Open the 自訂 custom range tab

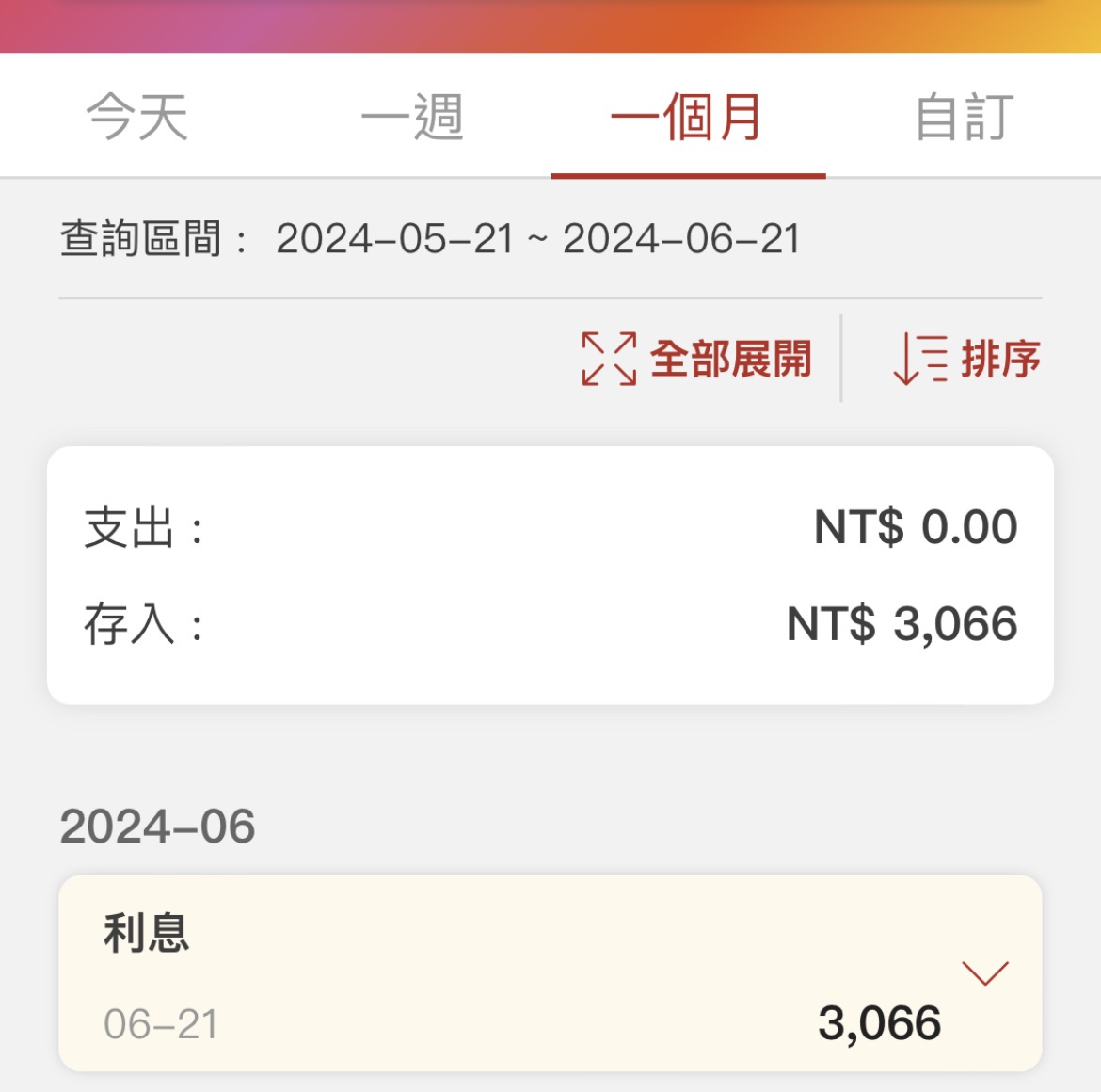click(964, 118)
